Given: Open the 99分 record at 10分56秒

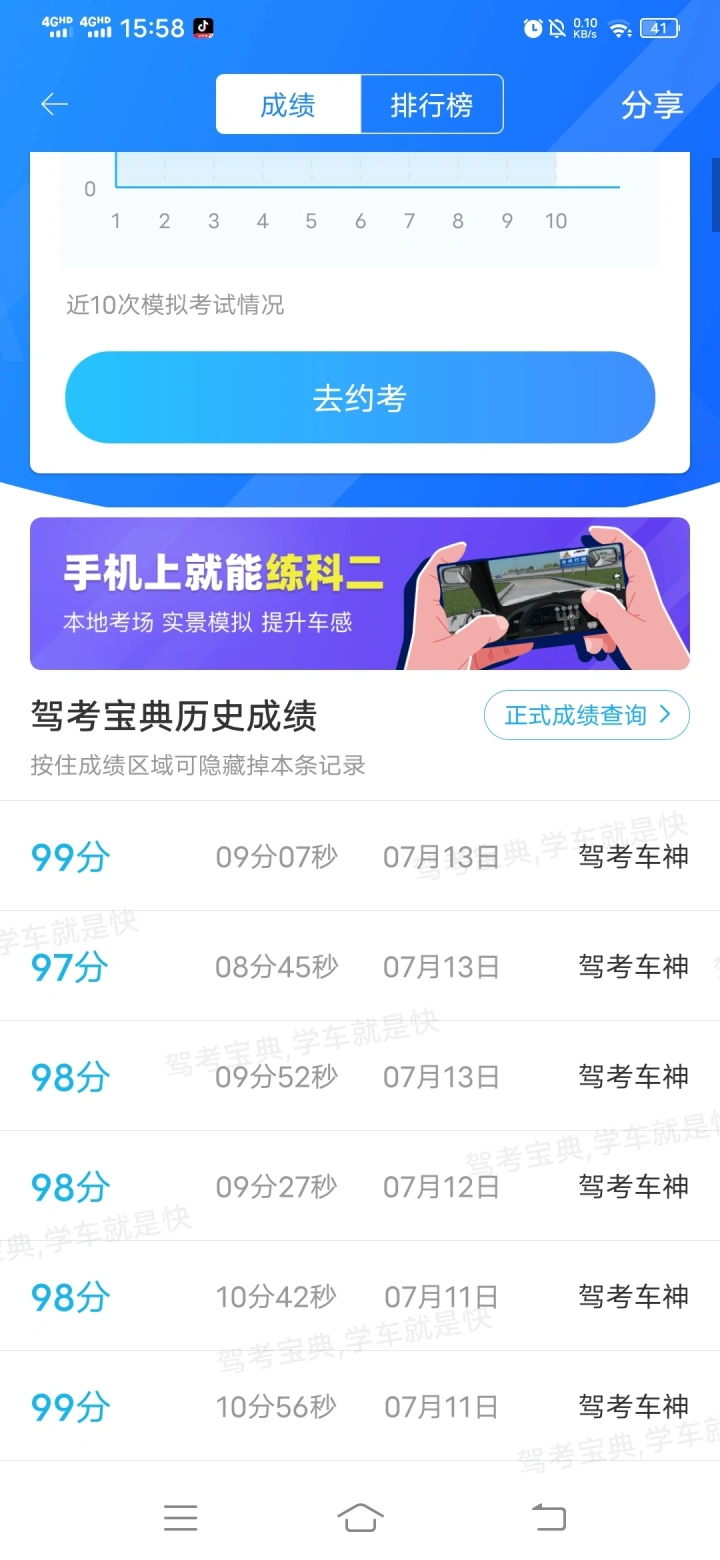Looking at the screenshot, I should click(x=360, y=1406).
